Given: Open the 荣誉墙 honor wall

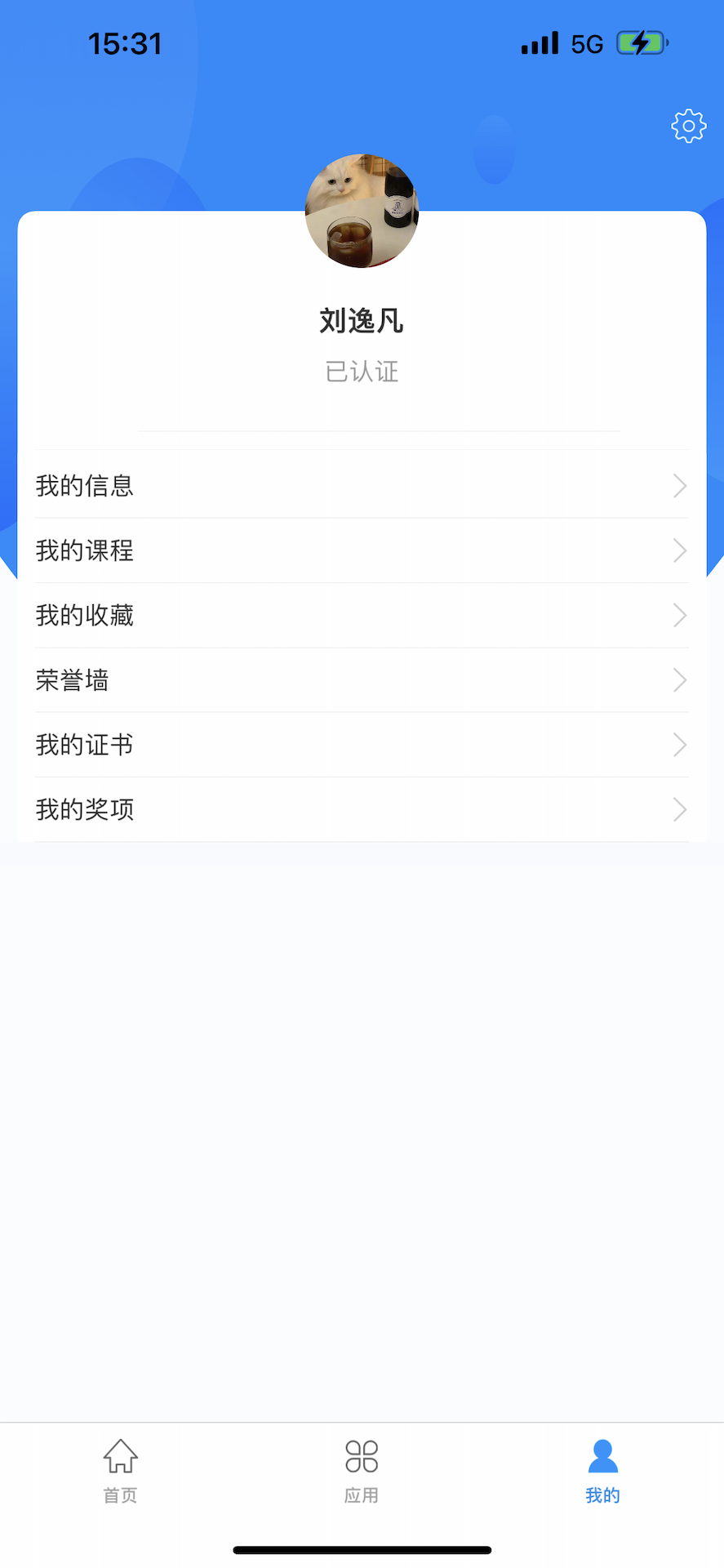Looking at the screenshot, I should 73,679.
